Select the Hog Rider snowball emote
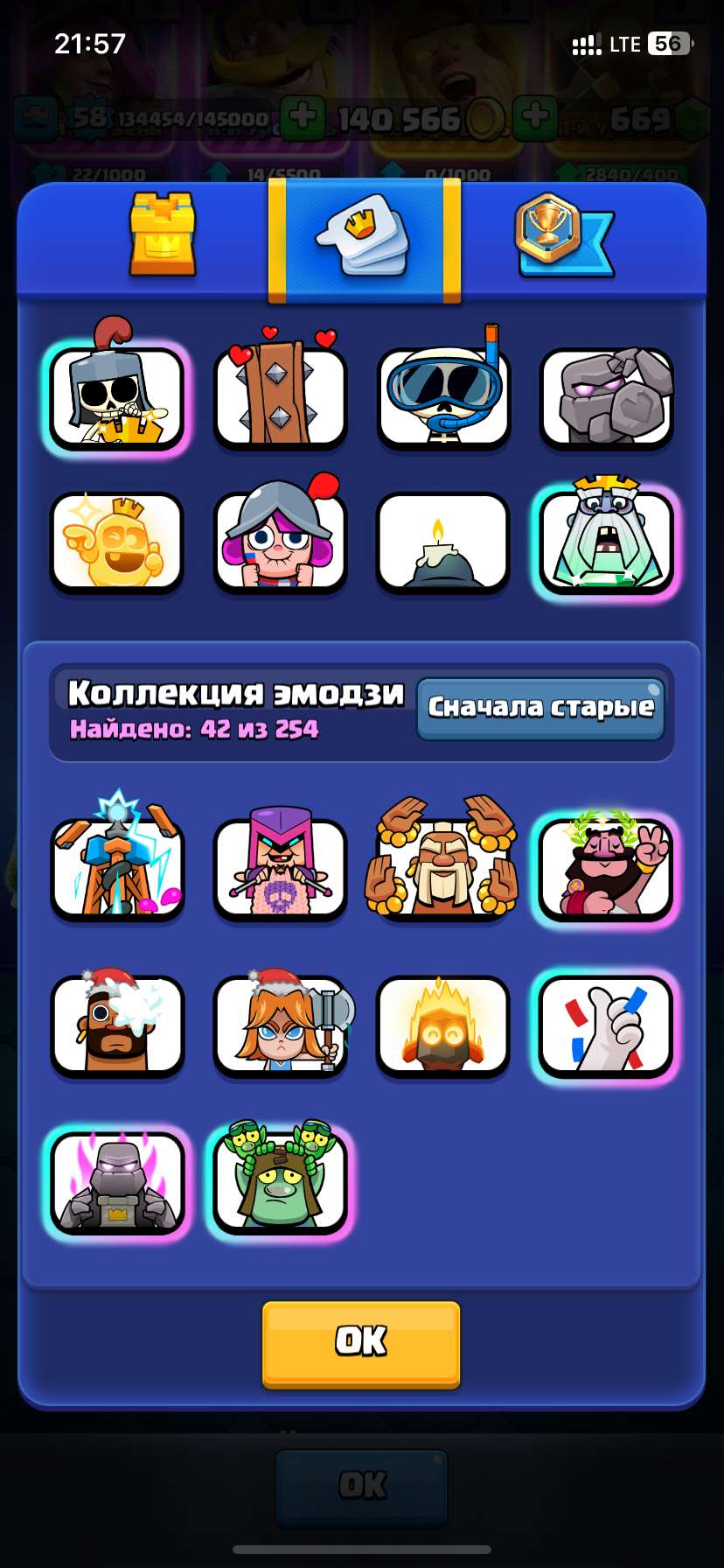The image size is (724, 1568). pyautogui.click(x=118, y=1028)
